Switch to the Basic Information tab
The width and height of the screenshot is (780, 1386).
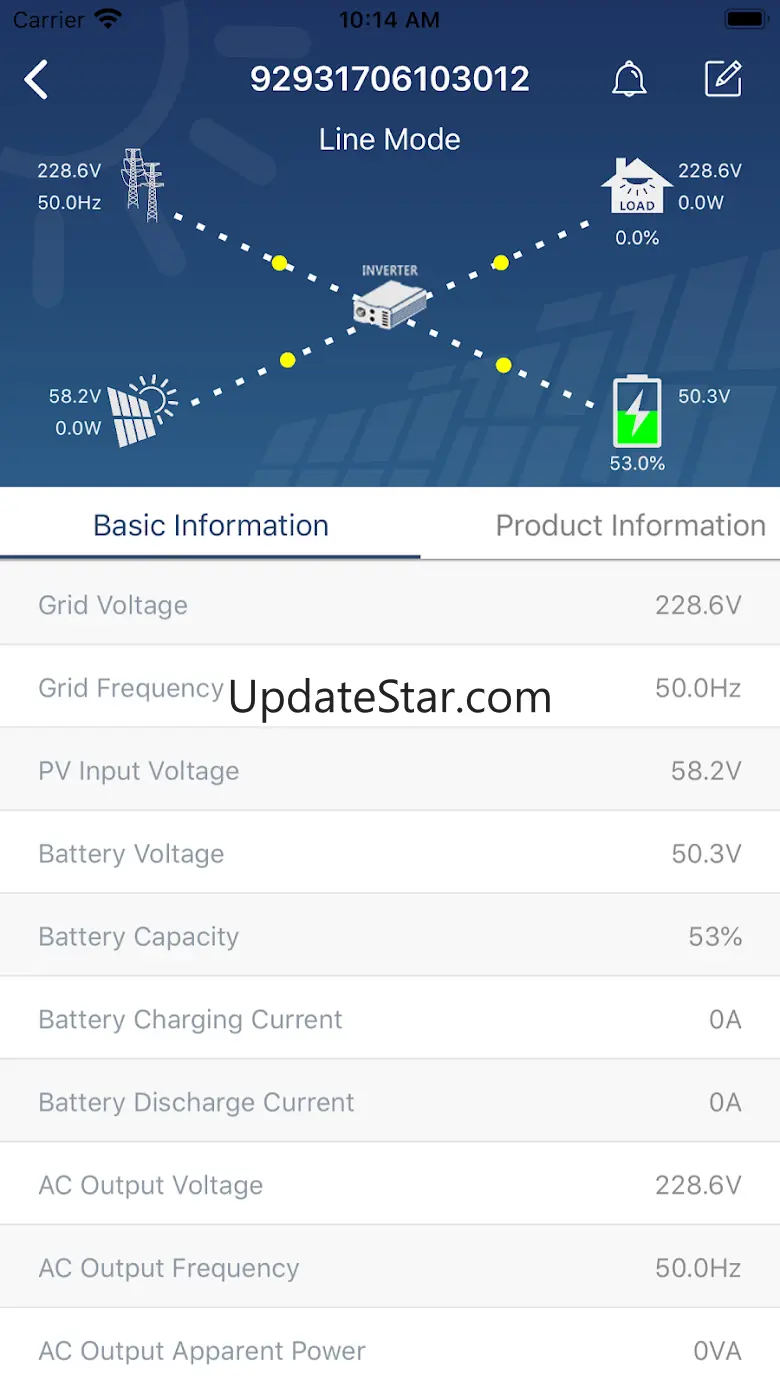point(210,525)
